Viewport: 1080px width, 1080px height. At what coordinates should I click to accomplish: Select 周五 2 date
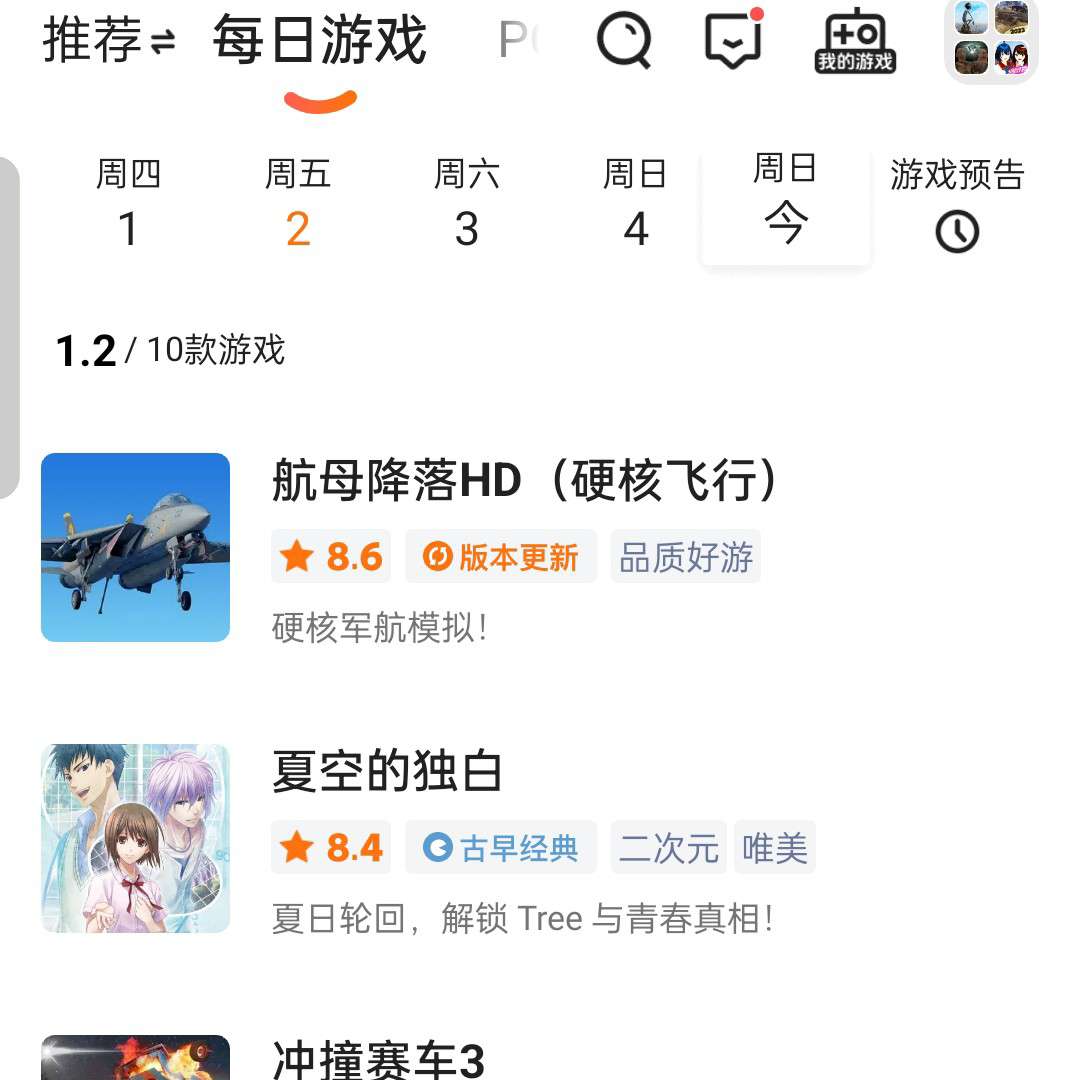tap(297, 203)
